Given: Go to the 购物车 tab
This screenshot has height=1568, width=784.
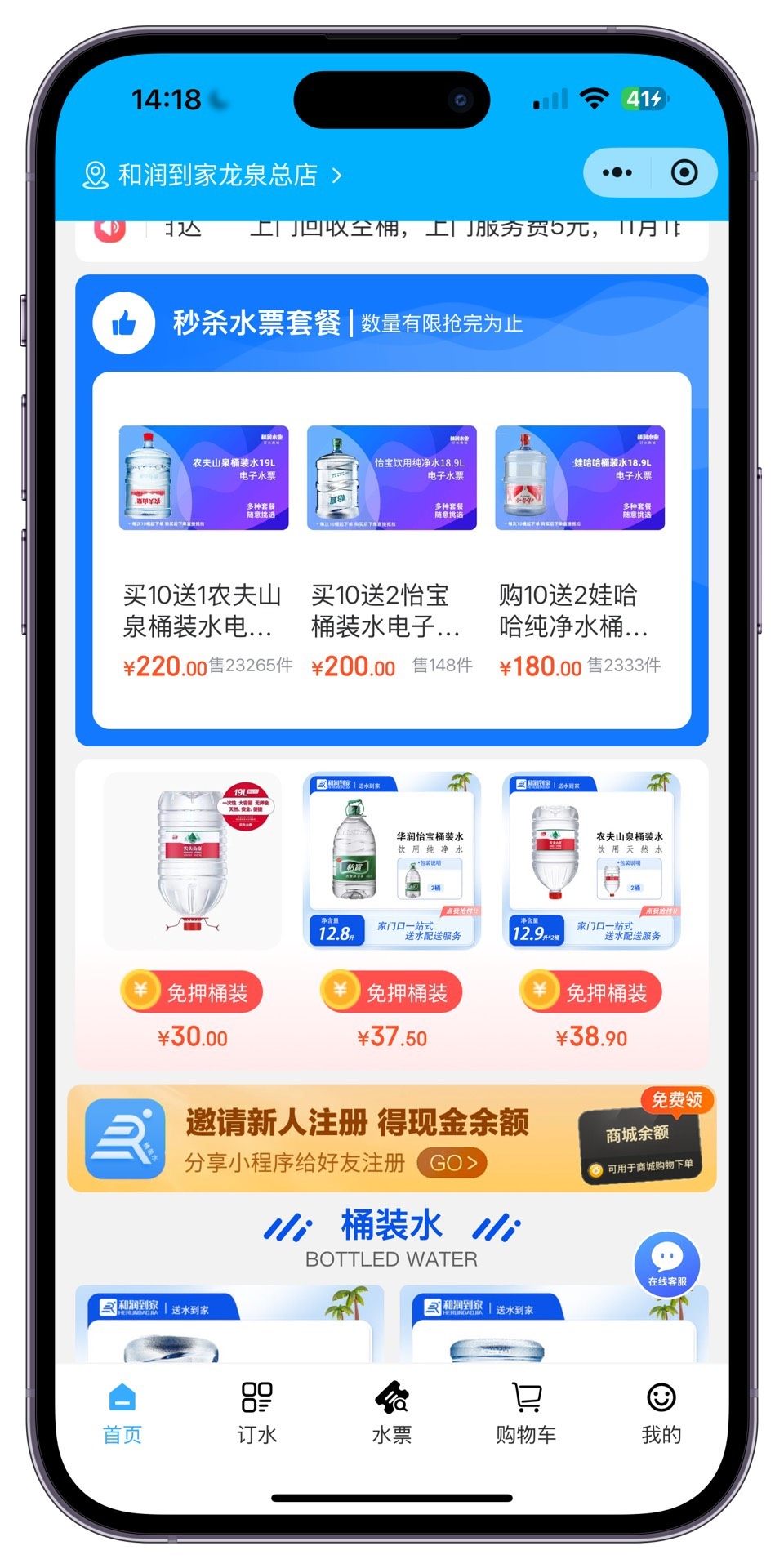Looking at the screenshot, I should point(526,1413).
